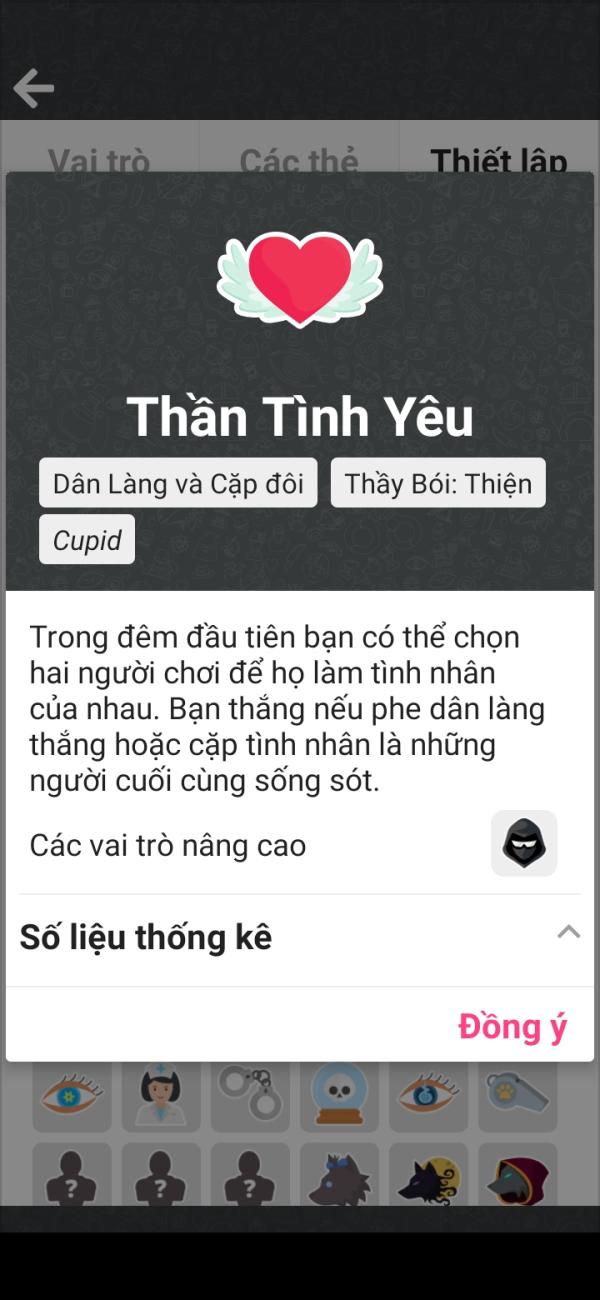The image size is (600, 1300).
Task: Confirm with the Đồng ý button
Action: pyautogui.click(x=512, y=1027)
